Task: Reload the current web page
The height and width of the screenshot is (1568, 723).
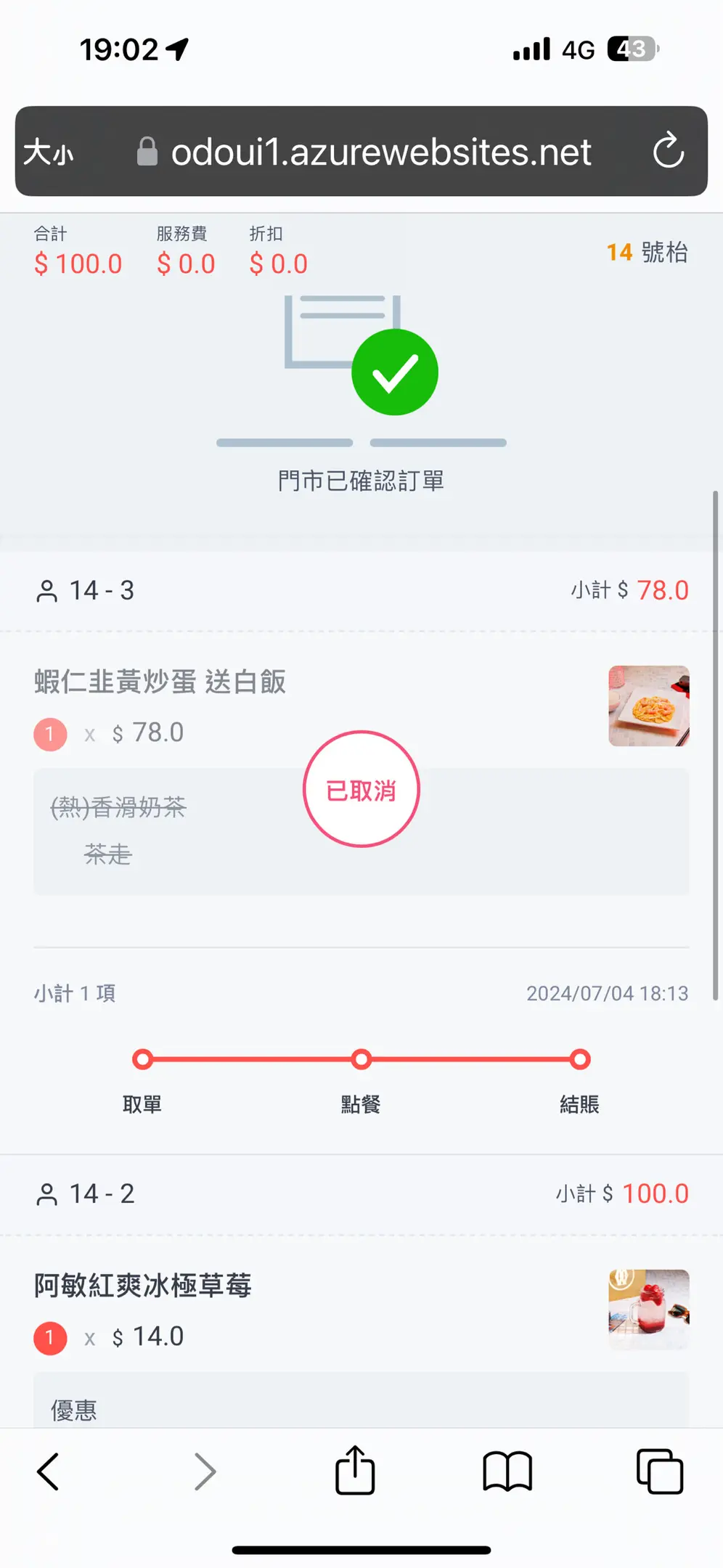Action: tap(668, 151)
